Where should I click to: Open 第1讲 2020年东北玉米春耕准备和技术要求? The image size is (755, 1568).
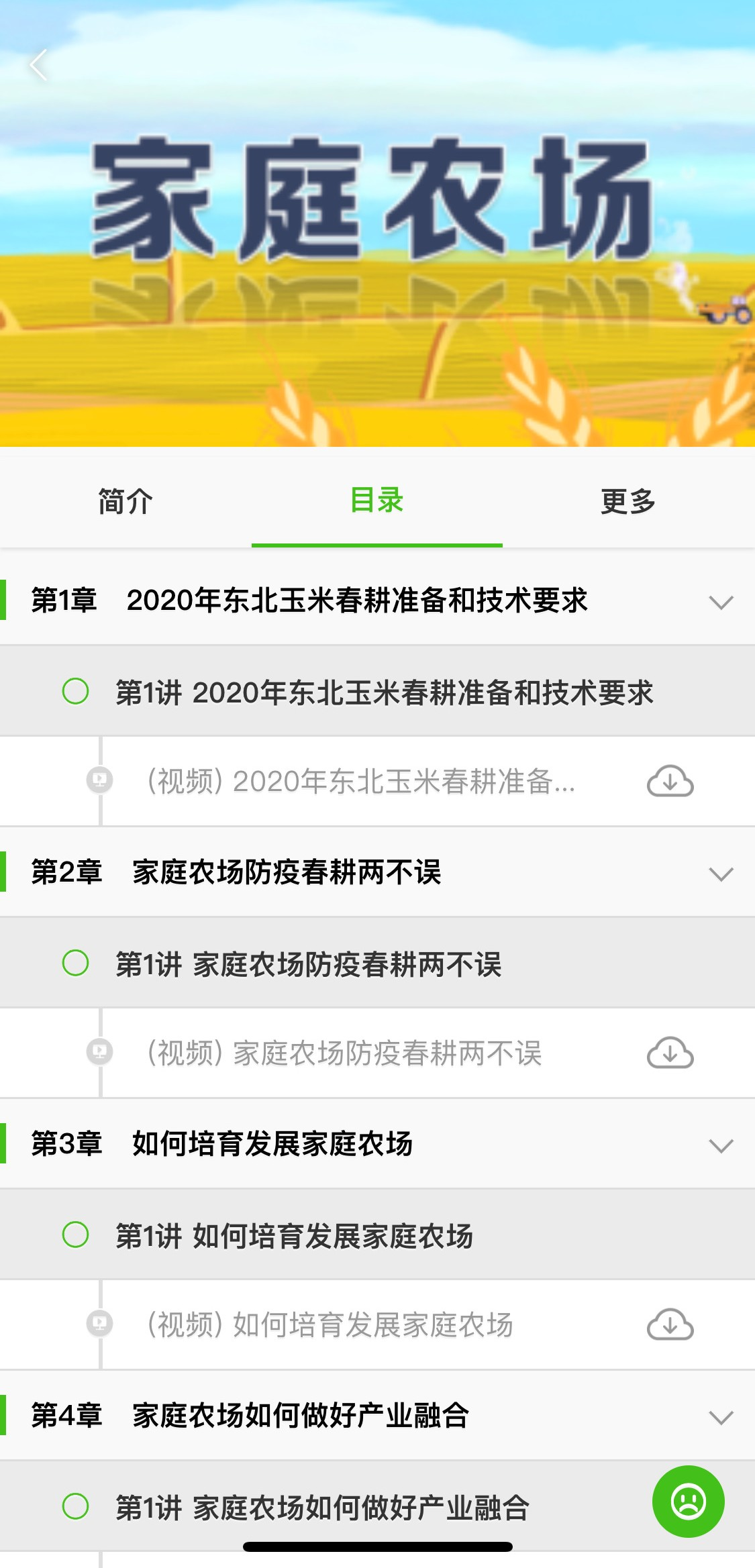tap(384, 692)
